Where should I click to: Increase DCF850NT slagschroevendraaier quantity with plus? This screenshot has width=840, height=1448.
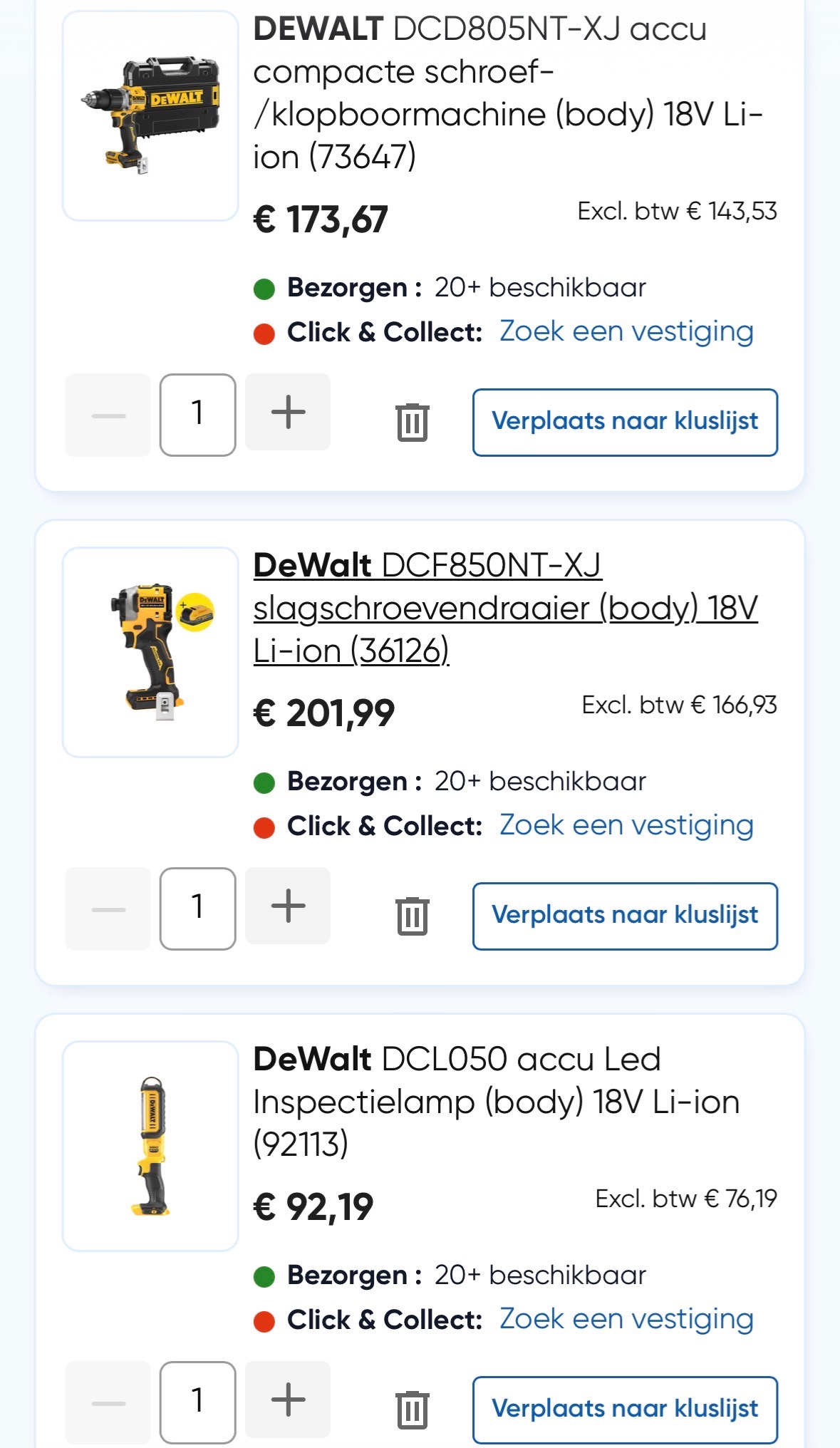(x=288, y=906)
